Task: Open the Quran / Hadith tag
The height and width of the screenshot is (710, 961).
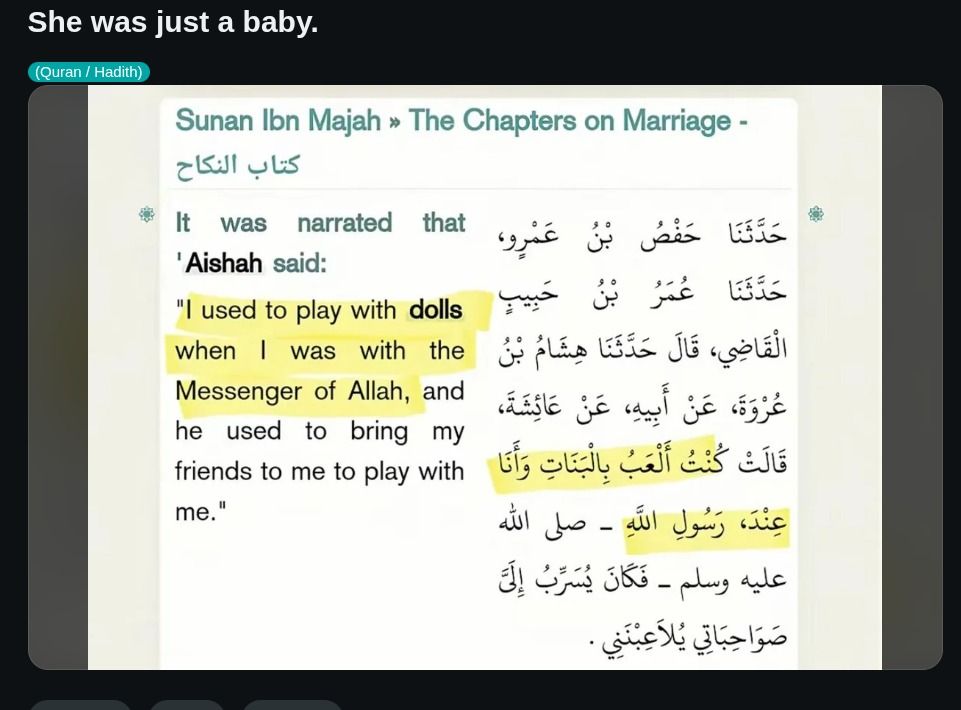Action: pos(89,72)
